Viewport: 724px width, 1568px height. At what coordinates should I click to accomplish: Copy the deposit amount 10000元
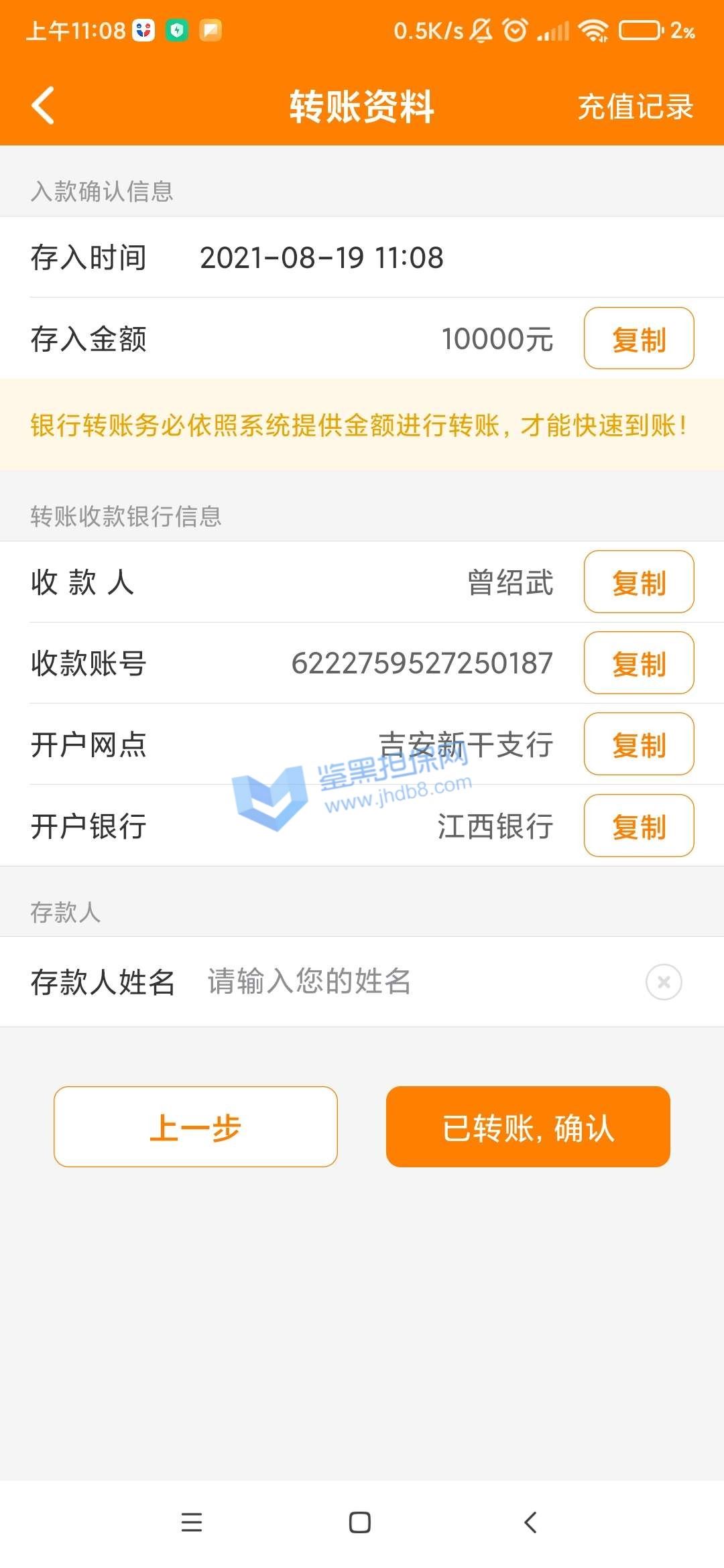click(x=638, y=338)
